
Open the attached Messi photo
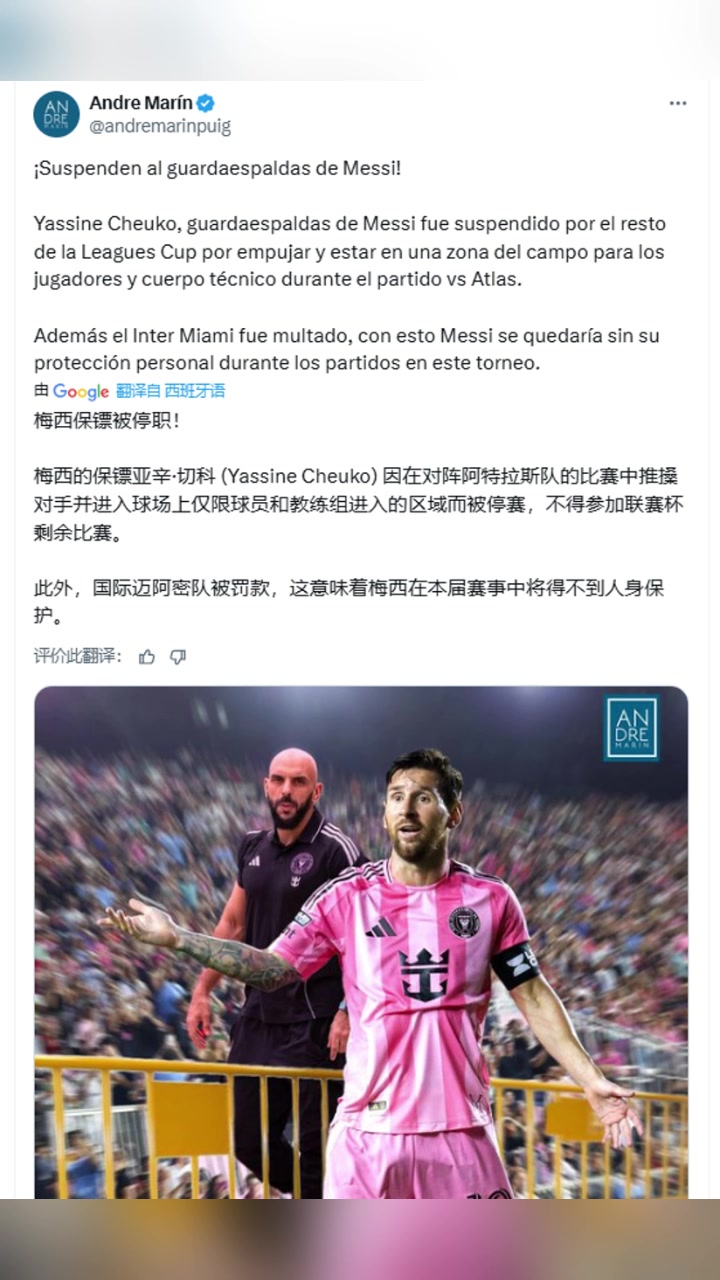(x=360, y=940)
